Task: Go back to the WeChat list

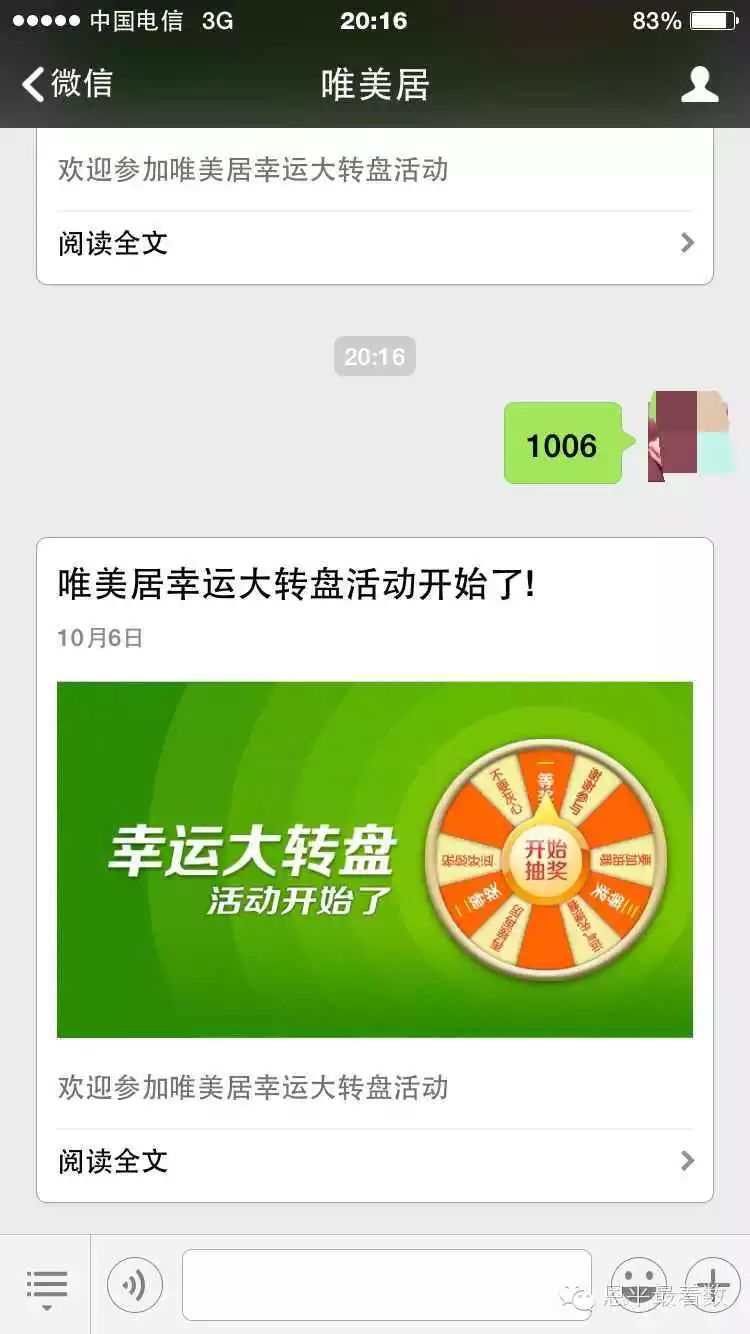Action: click(x=68, y=84)
